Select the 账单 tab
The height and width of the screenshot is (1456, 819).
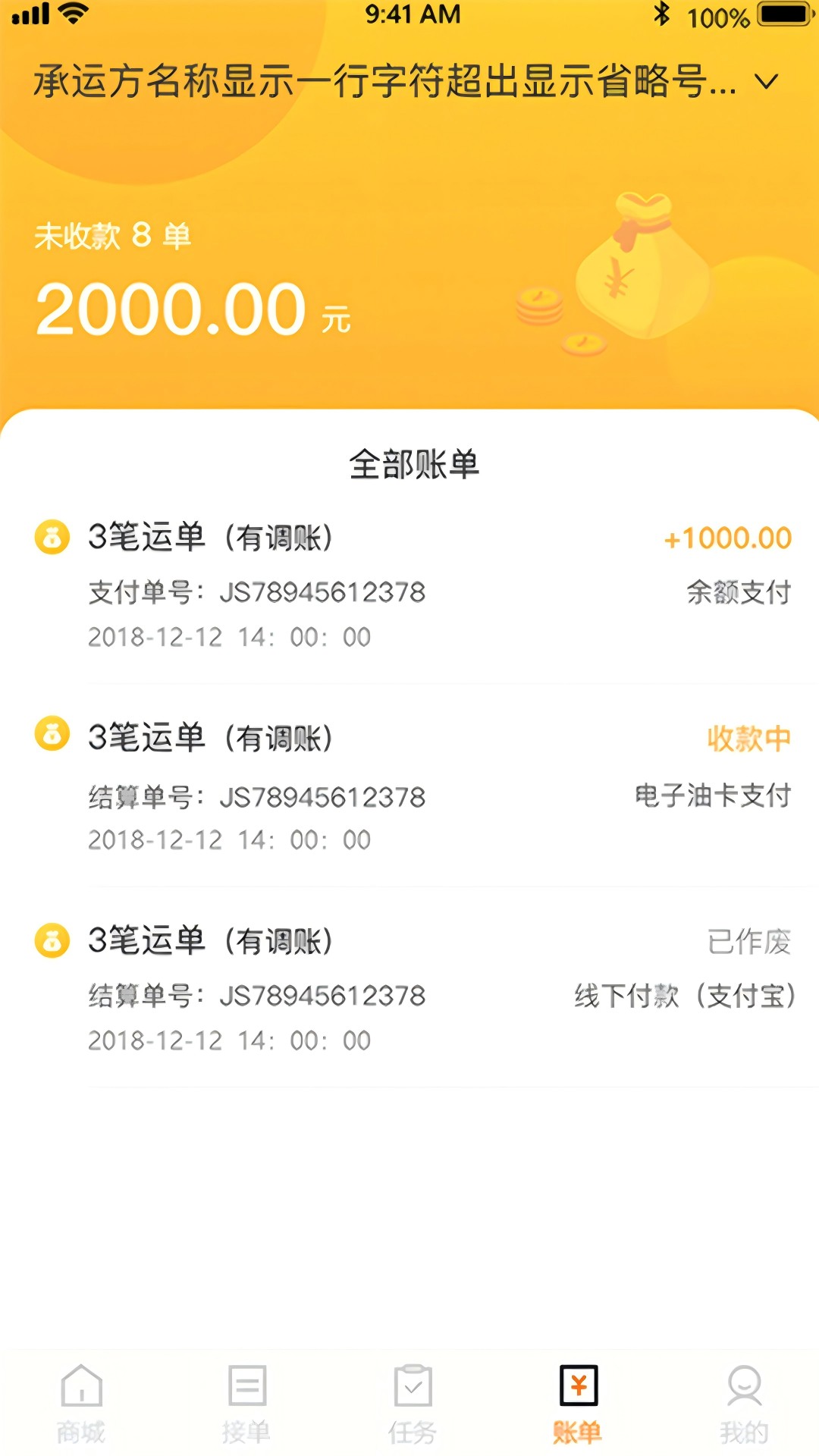point(578,1404)
